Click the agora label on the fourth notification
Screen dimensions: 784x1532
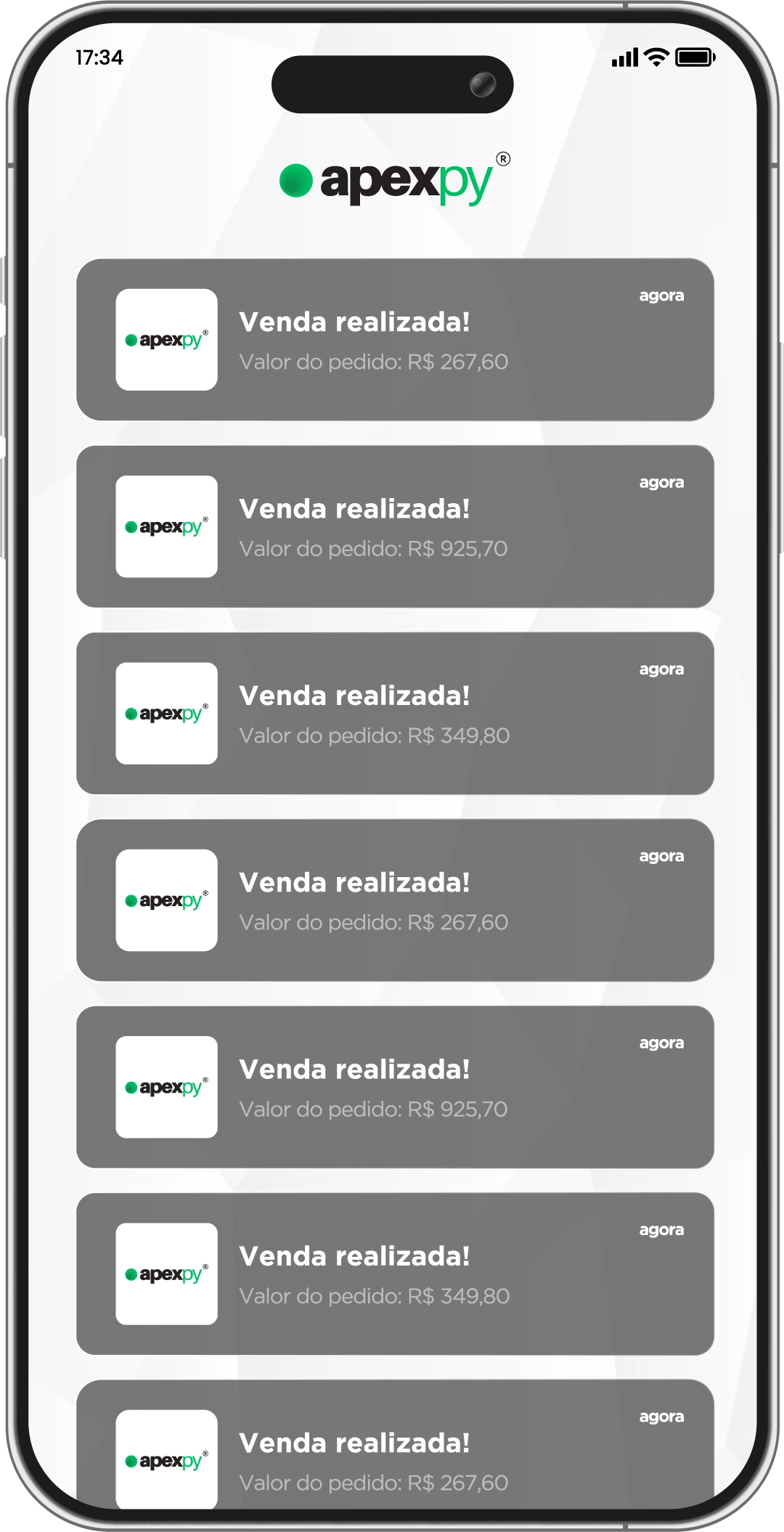(x=662, y=856)
